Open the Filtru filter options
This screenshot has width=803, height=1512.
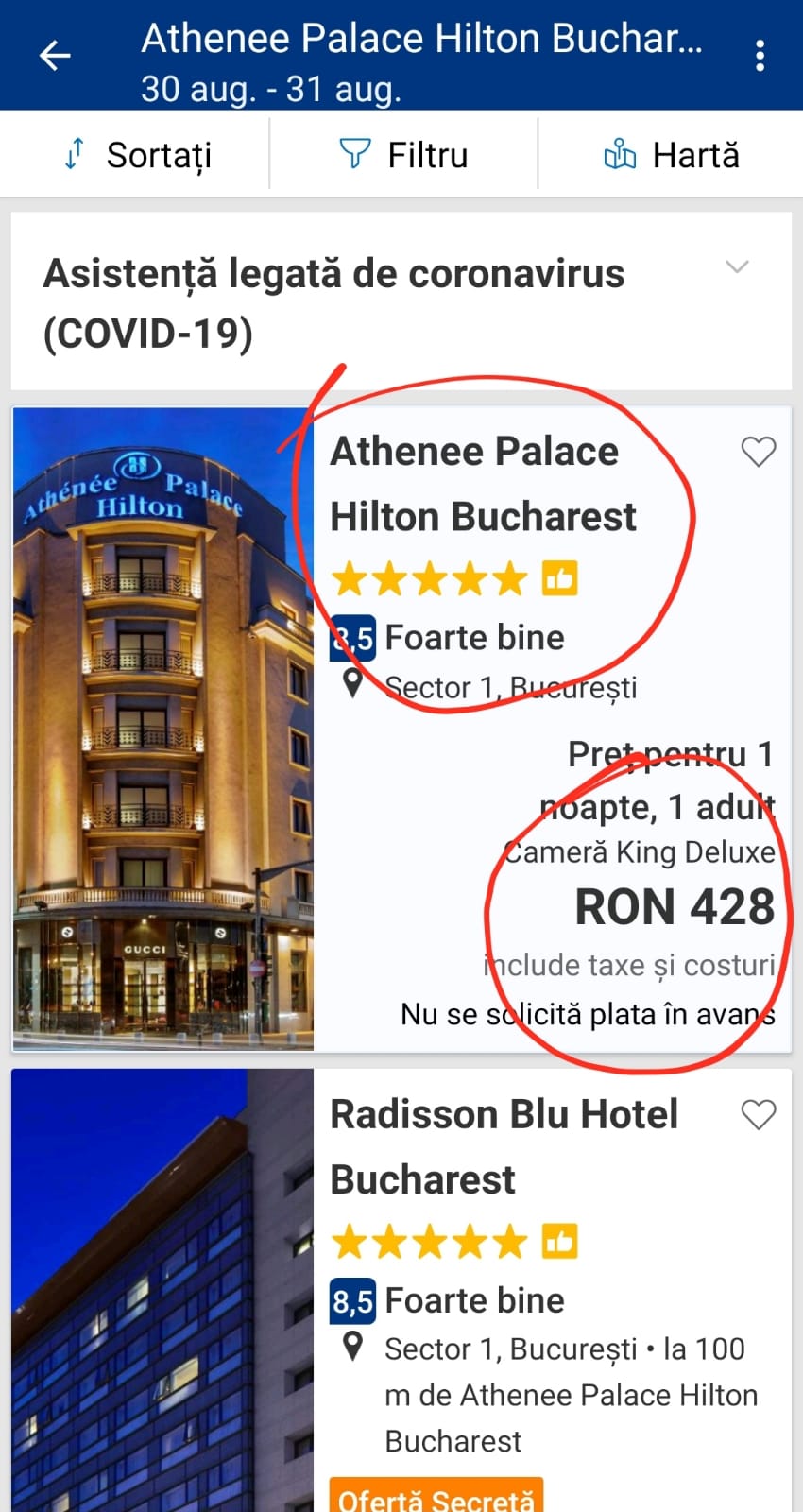pyautogui.click(x=403, y=155)
